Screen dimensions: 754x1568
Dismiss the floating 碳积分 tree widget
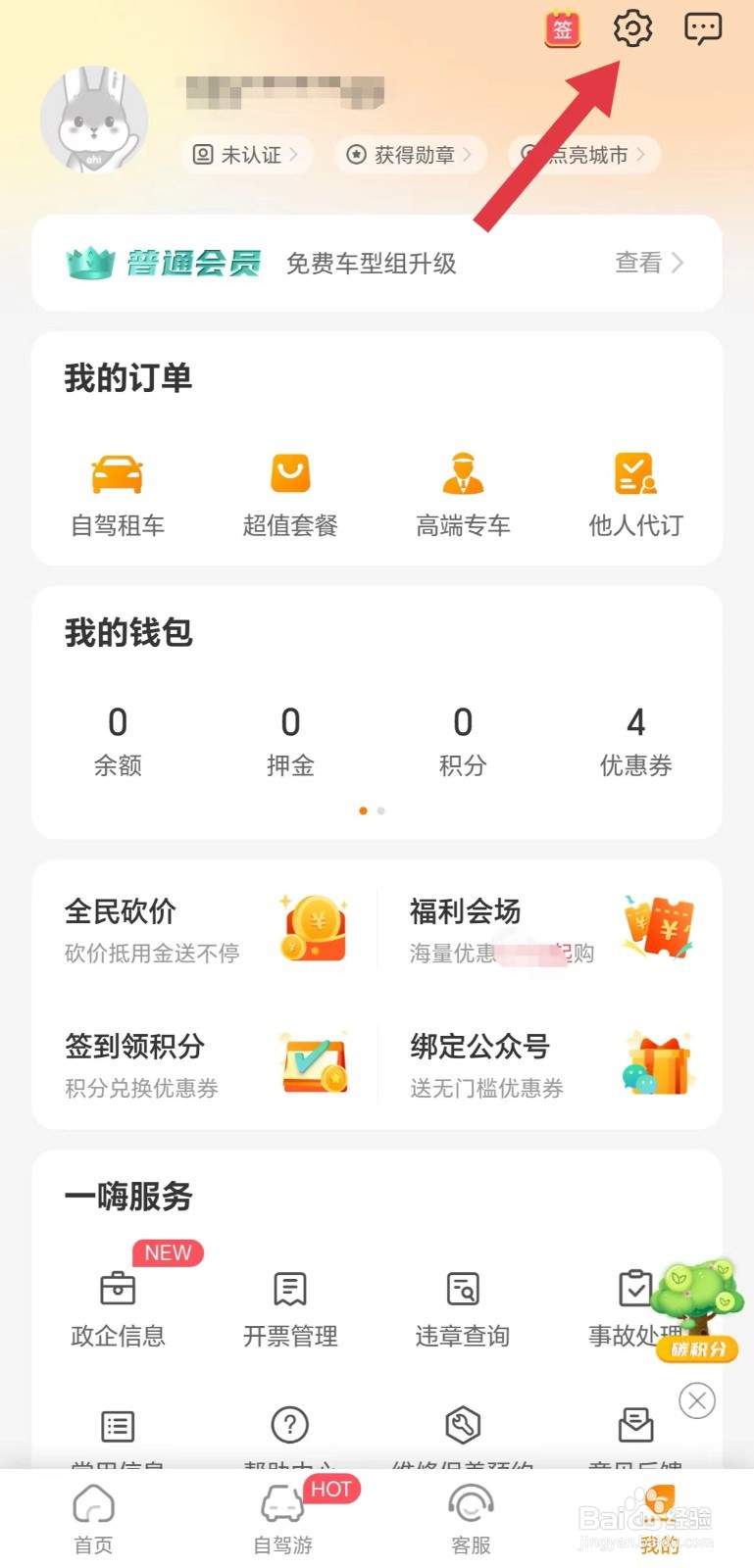[x=697, y=1400]
